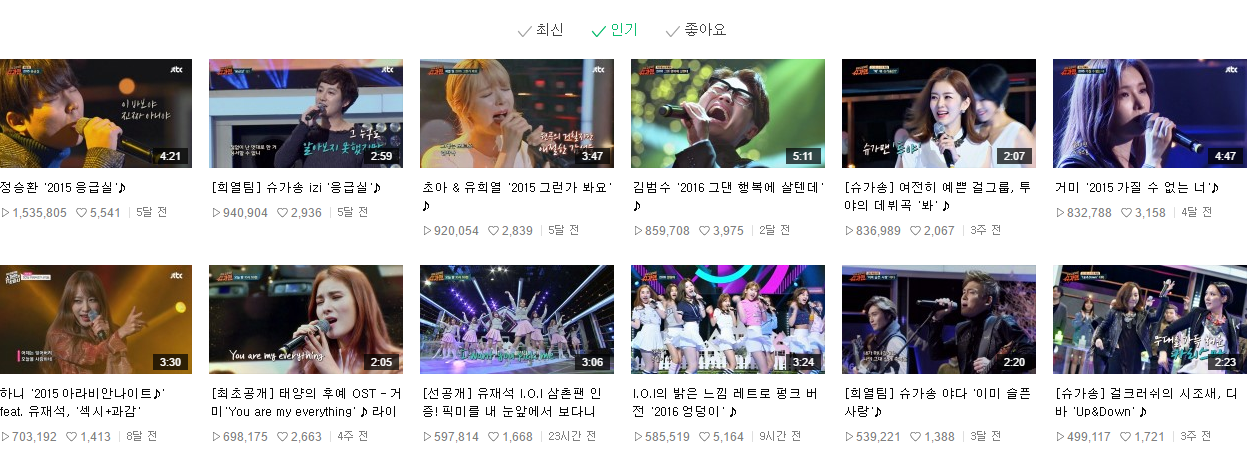
Task: Open 투야의 데뷔곡 '봐' 슈가송 video
Action: 938,113
